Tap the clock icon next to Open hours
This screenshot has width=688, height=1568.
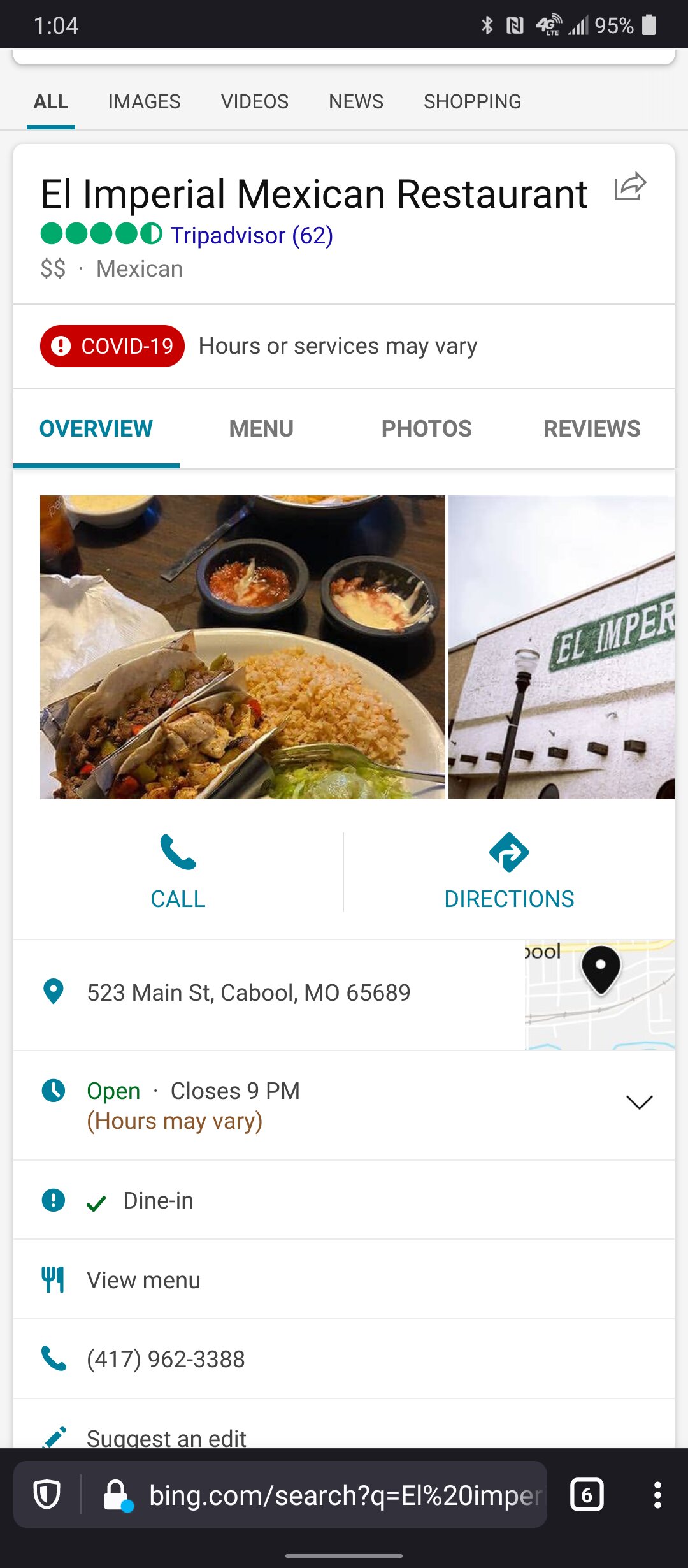[x=54, y=1090]
